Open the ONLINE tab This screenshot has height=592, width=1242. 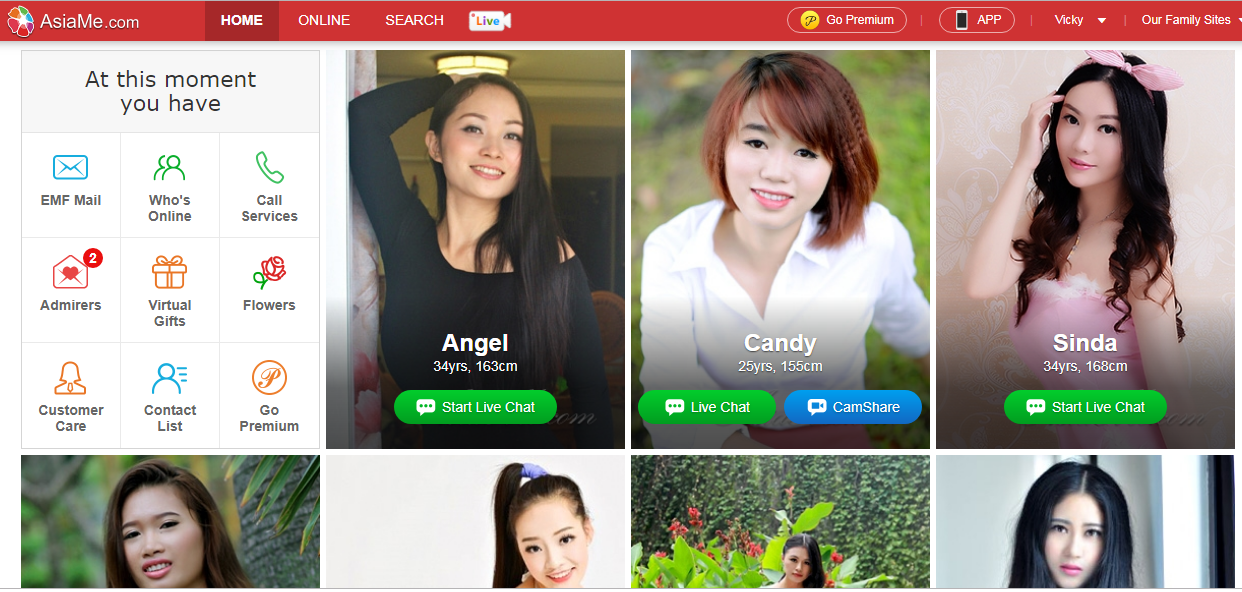[x=324, y=20]
